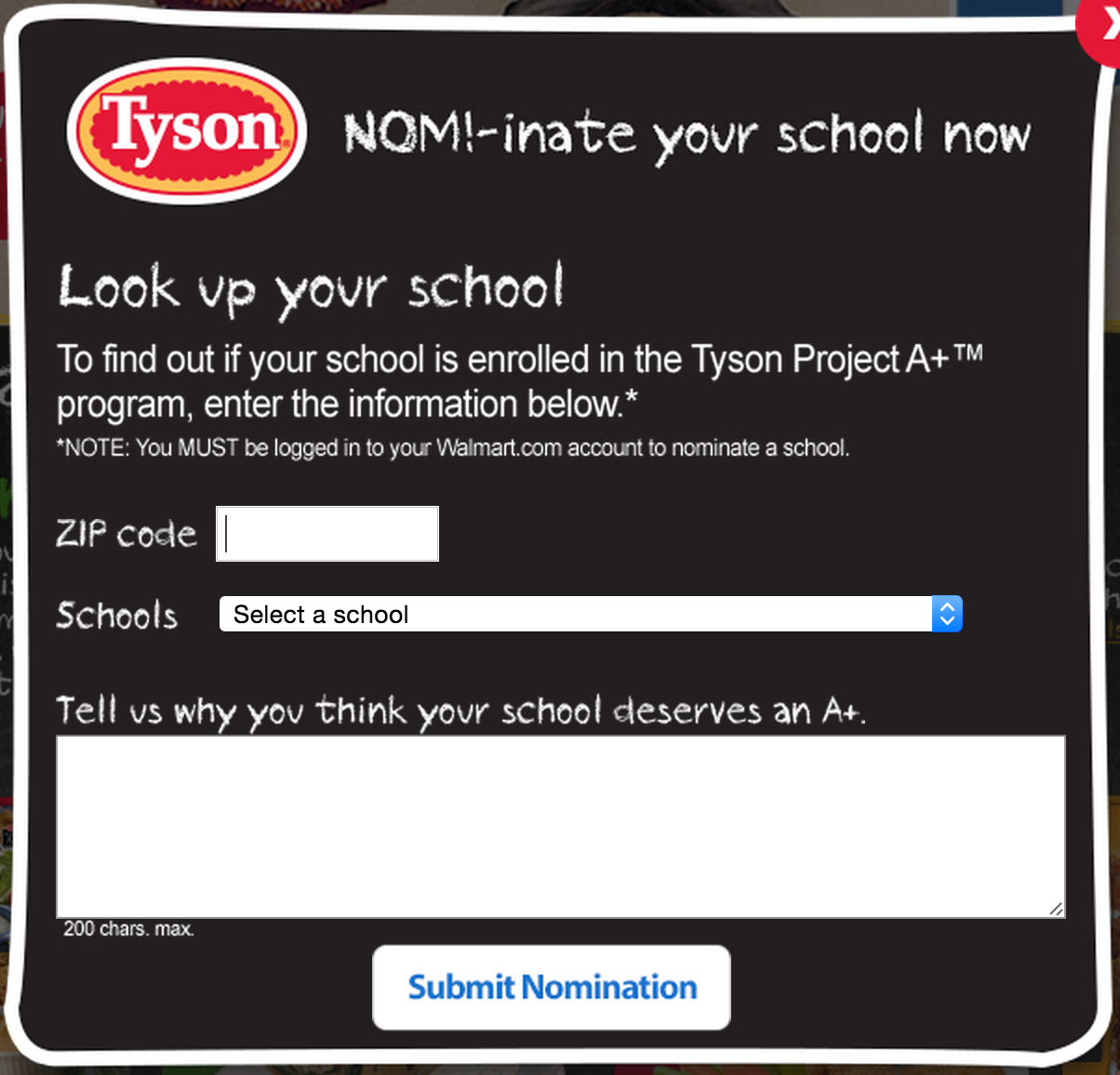
Task: Close the nomination dialog
Action: 1102,30
